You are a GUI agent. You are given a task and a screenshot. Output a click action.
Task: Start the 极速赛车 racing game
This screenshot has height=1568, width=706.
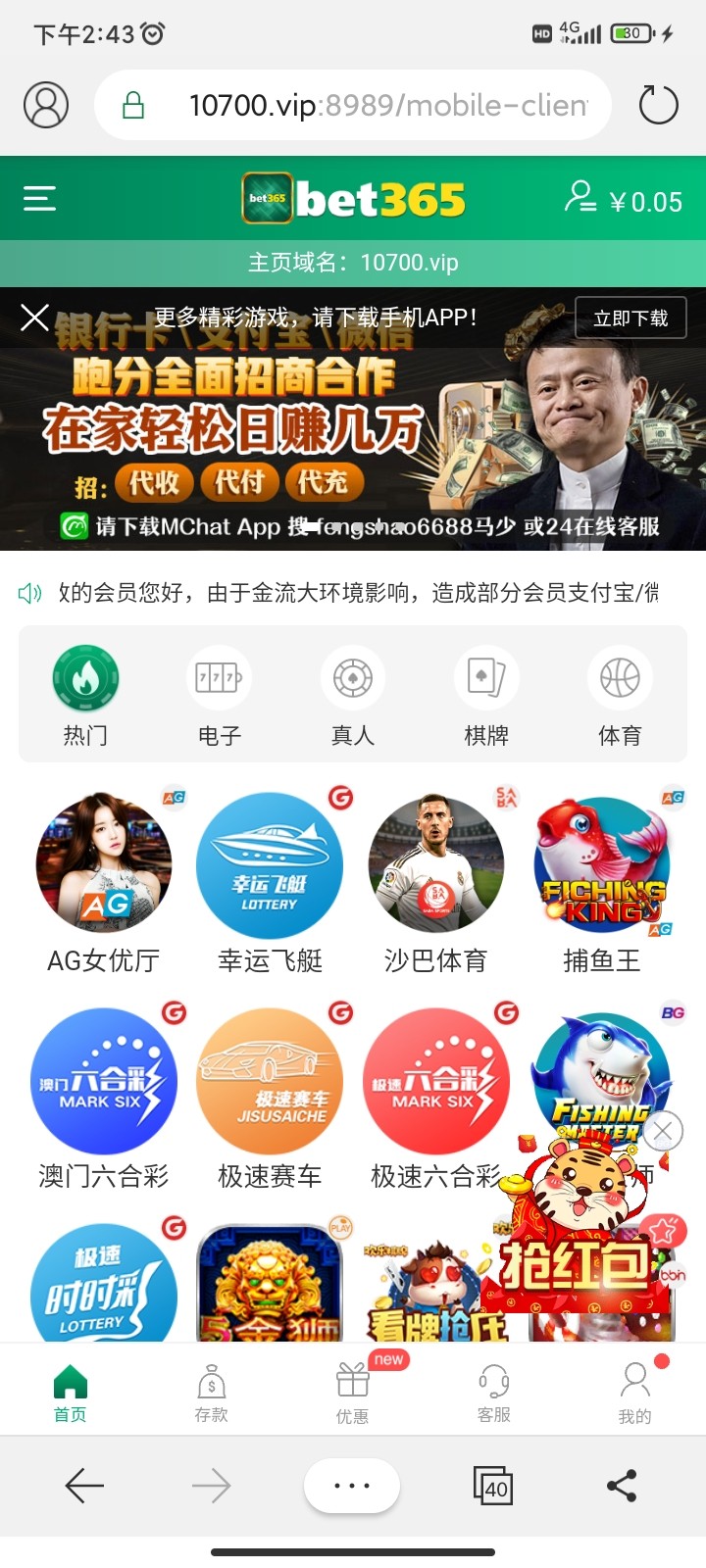270,1081
